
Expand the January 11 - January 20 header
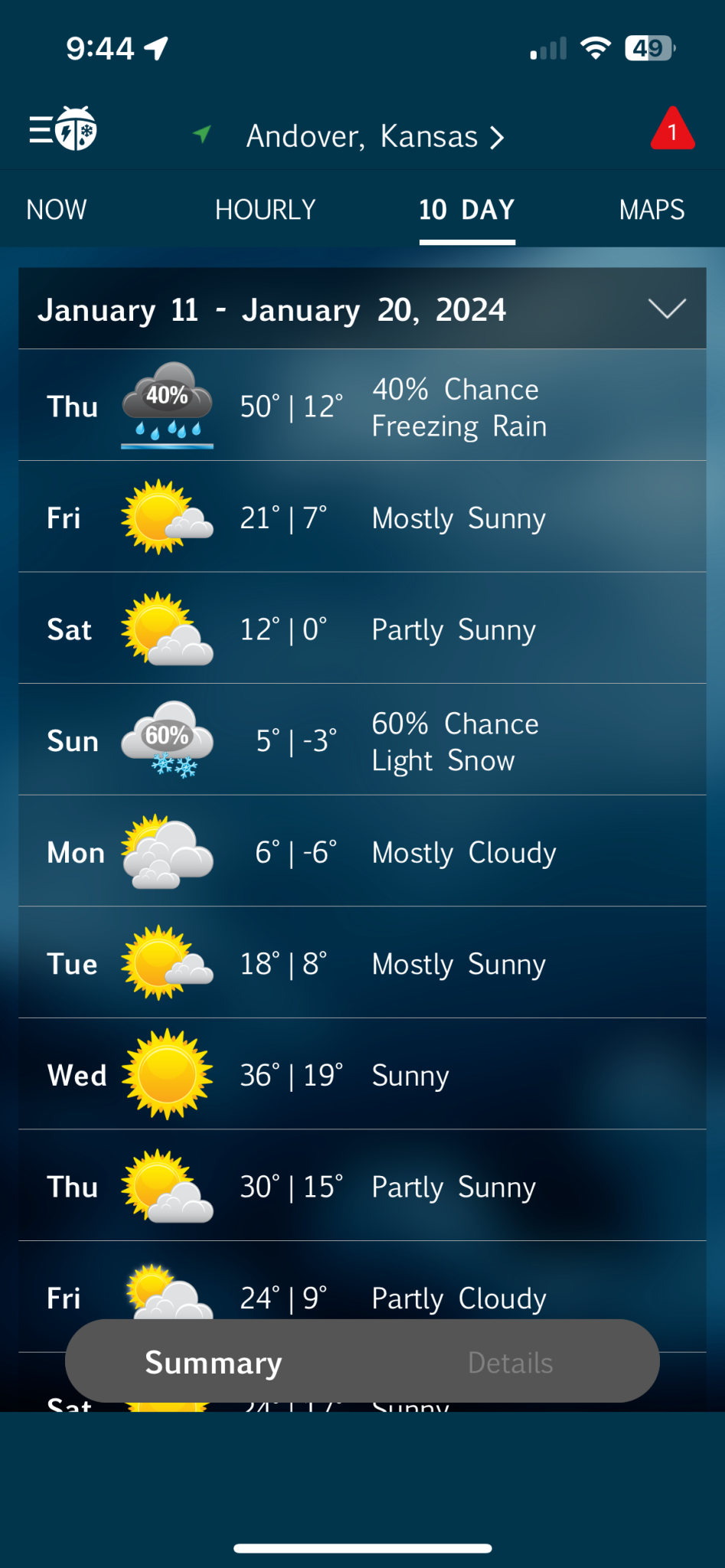pos(666,309)
